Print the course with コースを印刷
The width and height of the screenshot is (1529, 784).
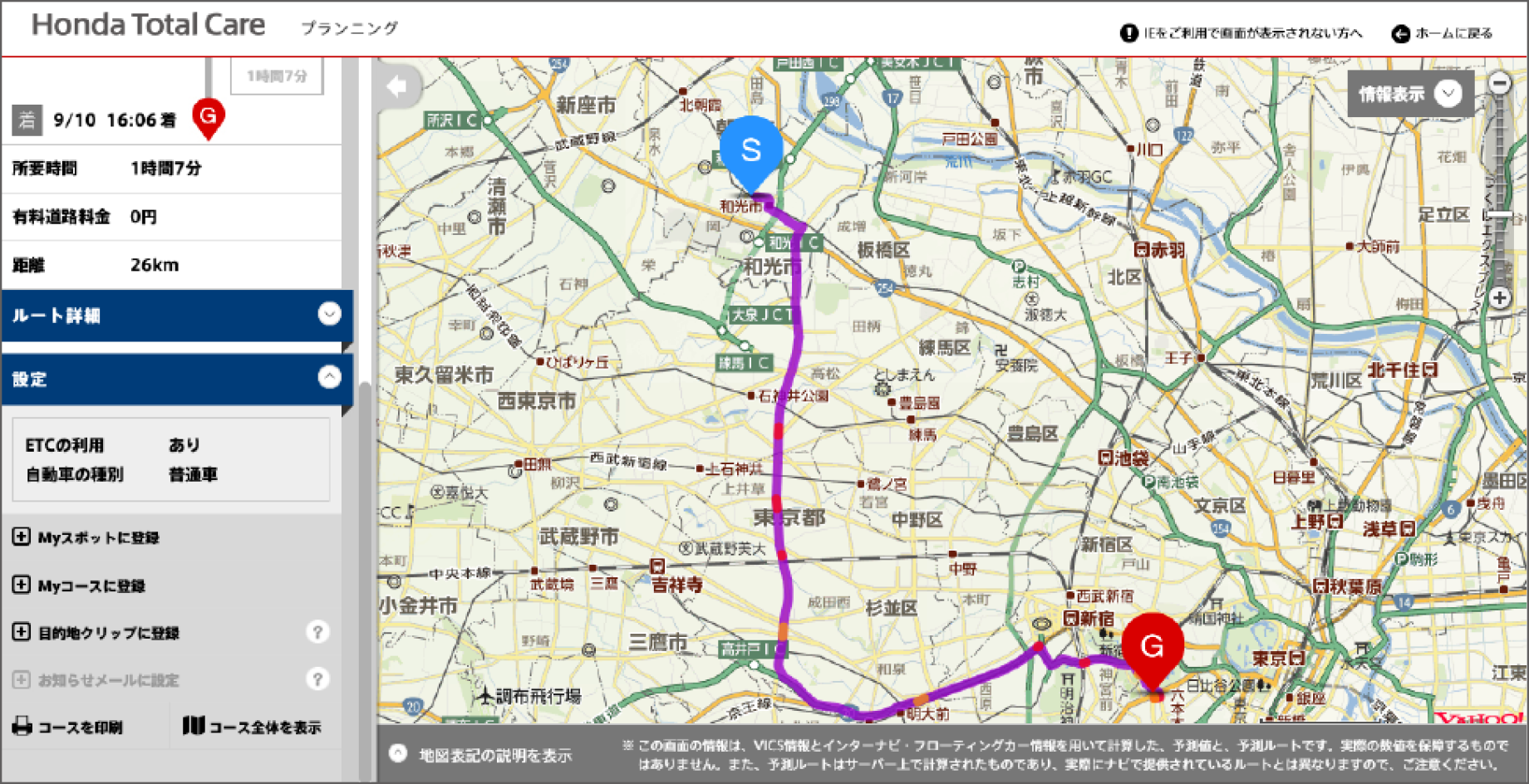tap(68, 727)
